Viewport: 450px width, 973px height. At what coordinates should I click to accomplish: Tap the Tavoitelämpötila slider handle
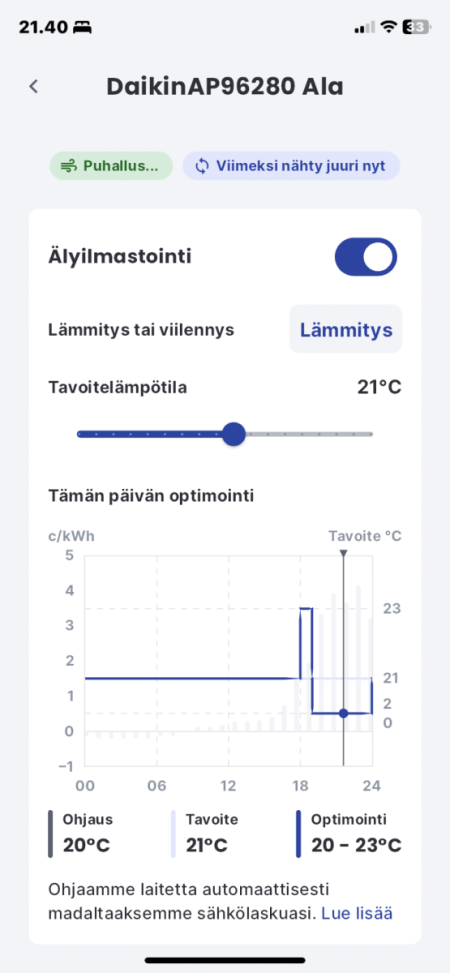233,434
